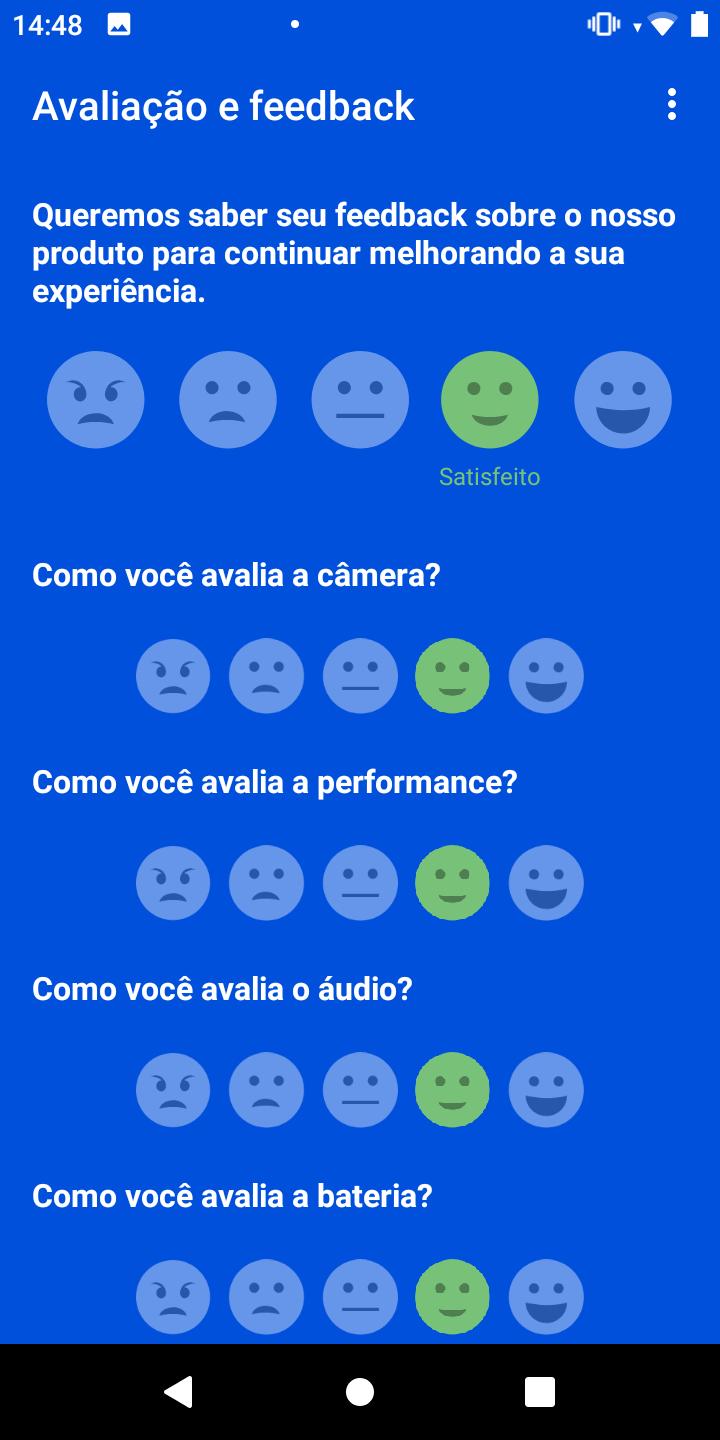
Task: Select the green satisfied face for performance
Action: [452, 883]
